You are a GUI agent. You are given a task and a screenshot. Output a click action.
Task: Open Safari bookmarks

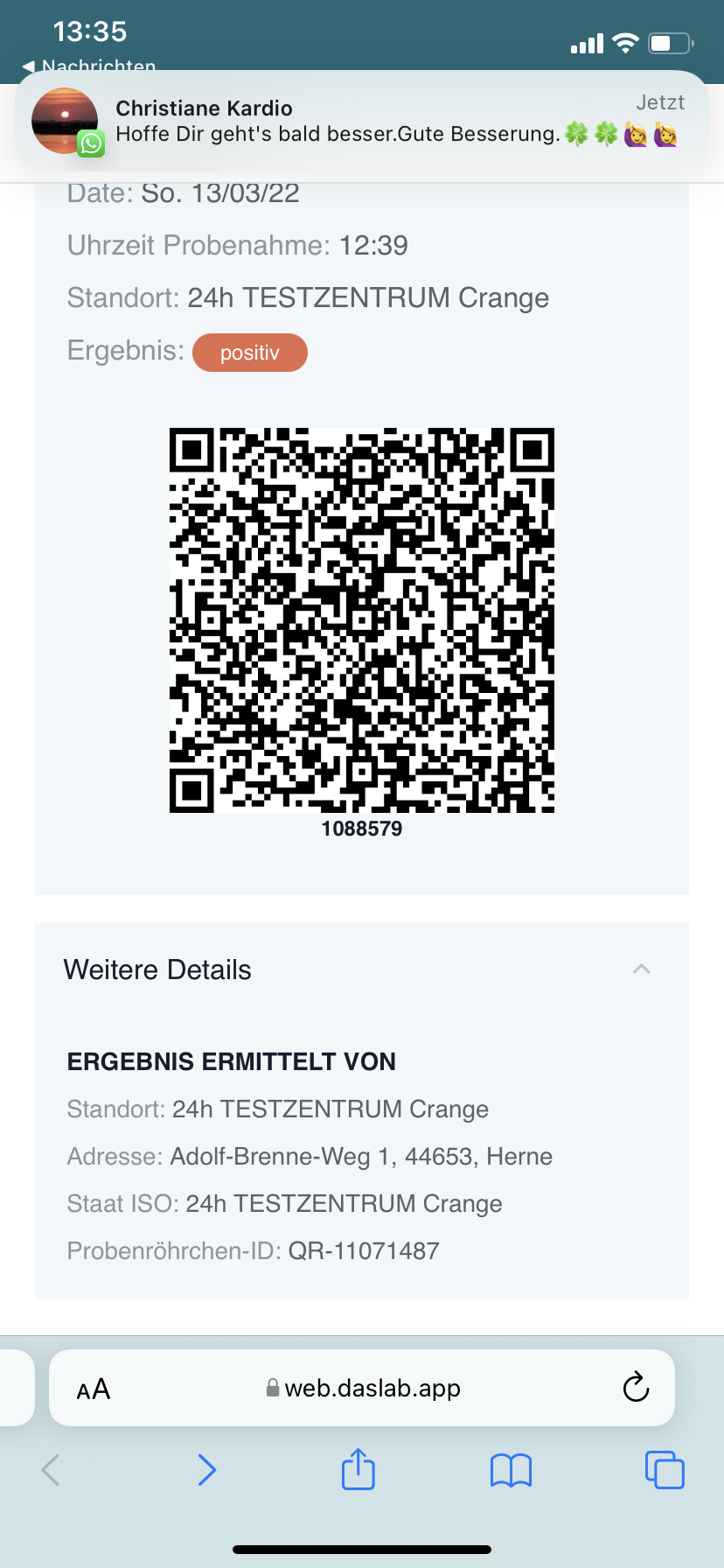(511, 1470)
